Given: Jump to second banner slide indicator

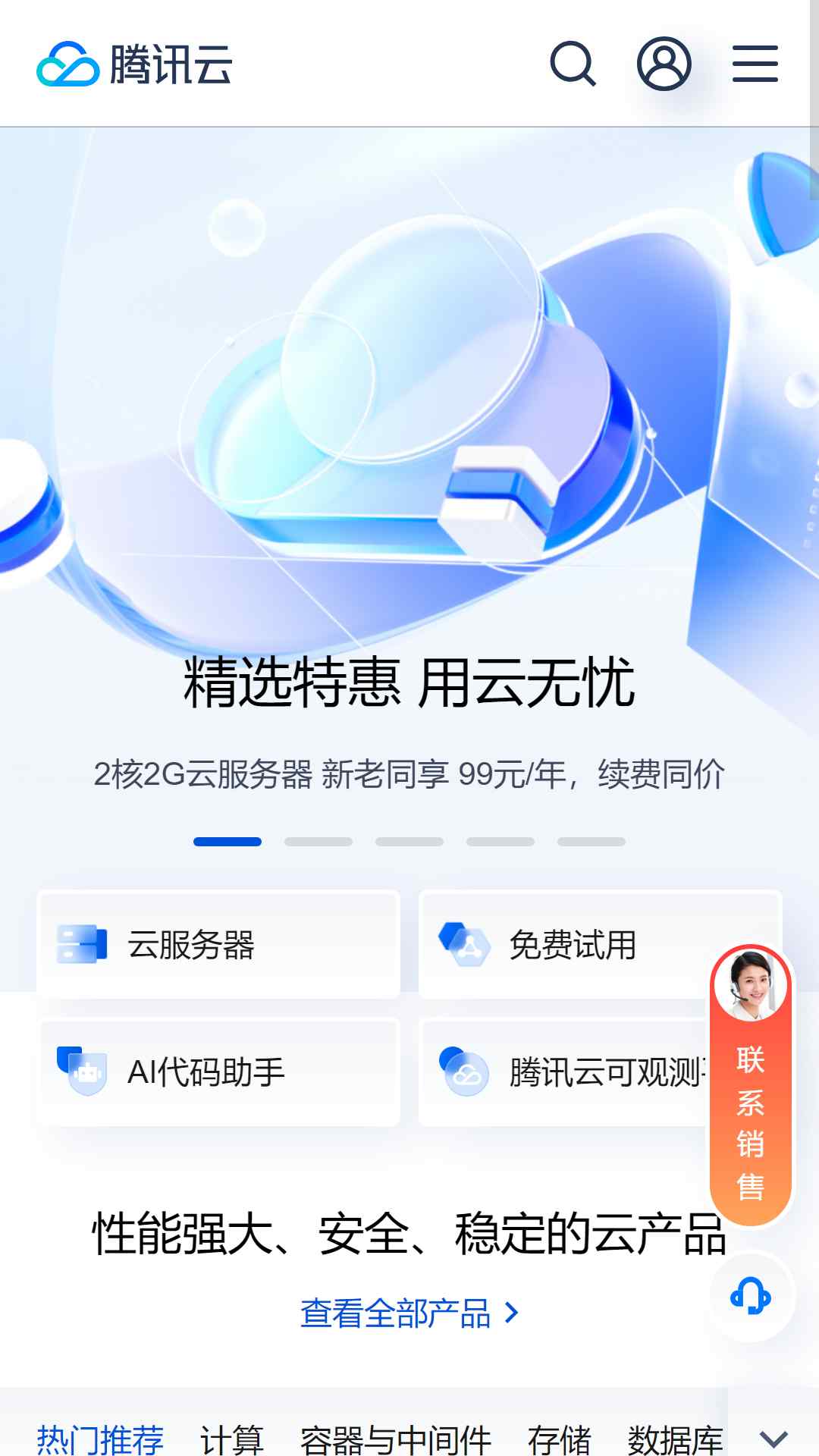Looking at the screenshot, I should pyautogui.click(x=318, y=842).
